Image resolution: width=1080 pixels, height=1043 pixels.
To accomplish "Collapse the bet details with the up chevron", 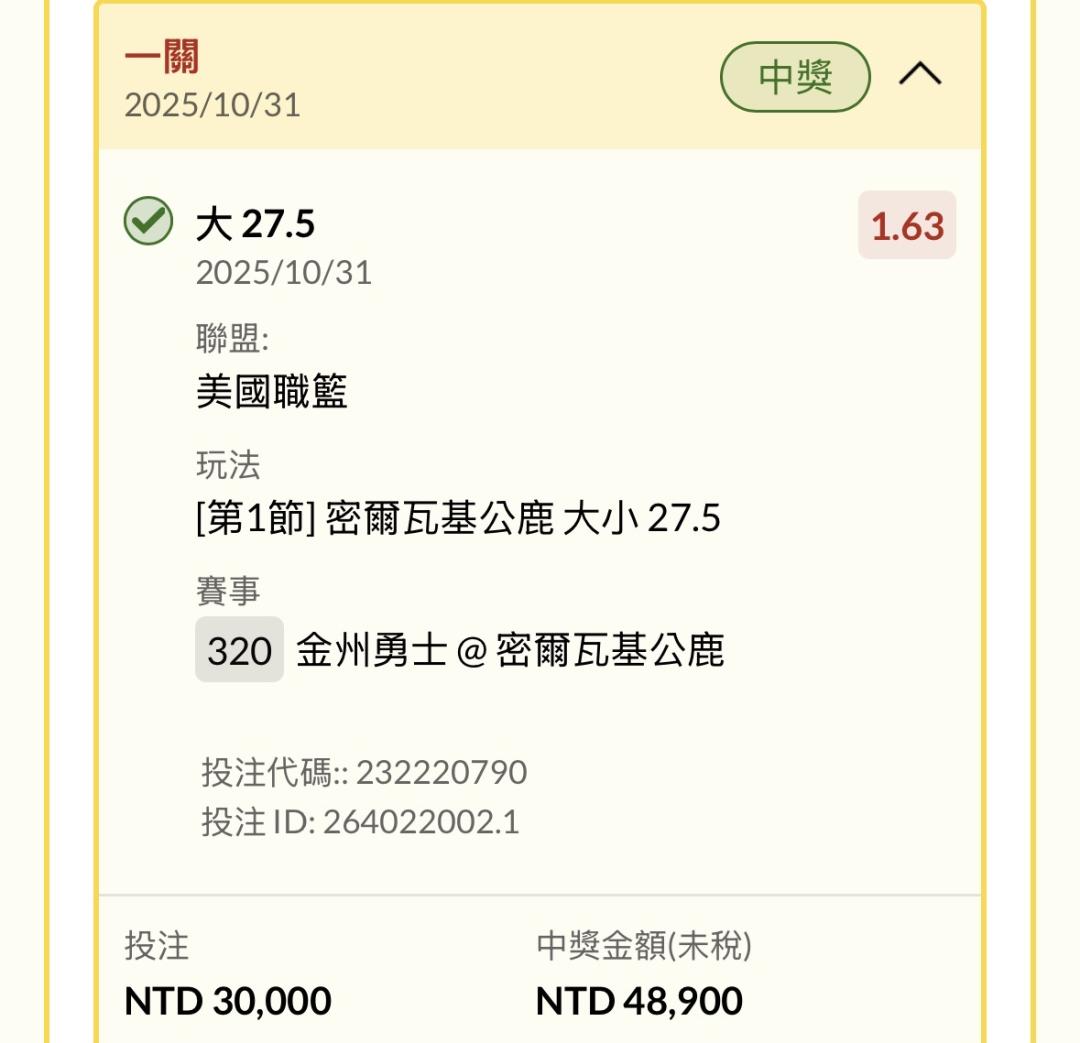I will 920,74.
